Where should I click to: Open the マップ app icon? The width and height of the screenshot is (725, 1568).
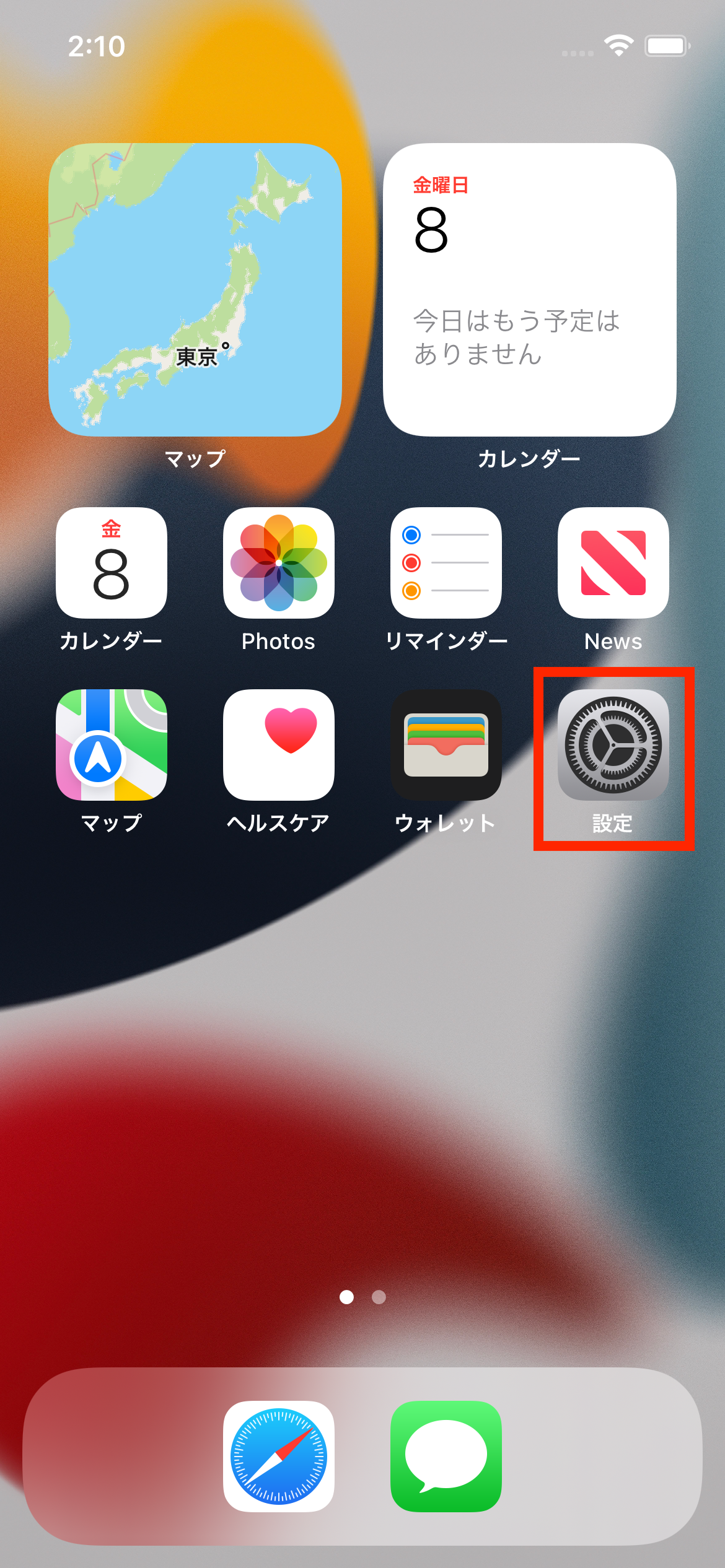112,745
